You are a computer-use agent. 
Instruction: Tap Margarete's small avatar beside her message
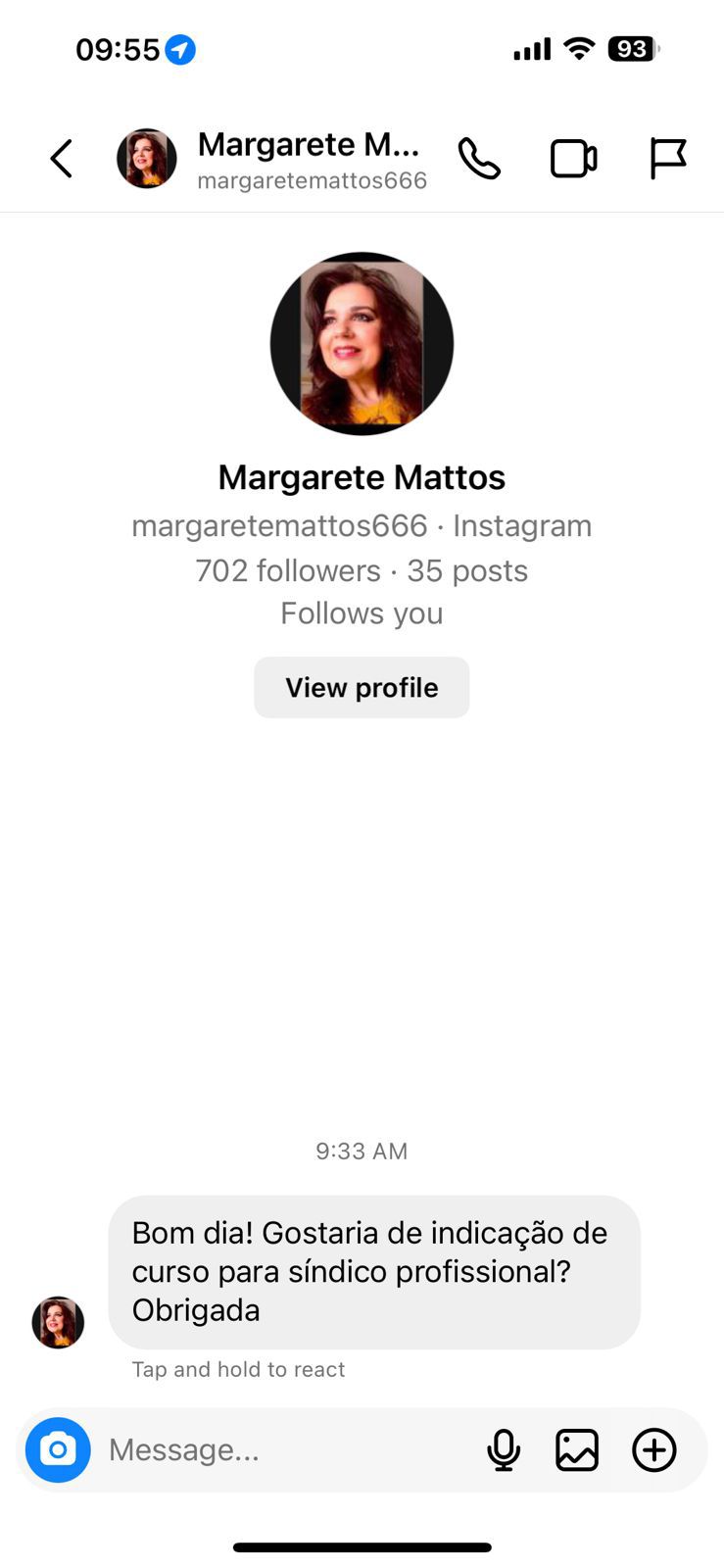pos(58,1322)
